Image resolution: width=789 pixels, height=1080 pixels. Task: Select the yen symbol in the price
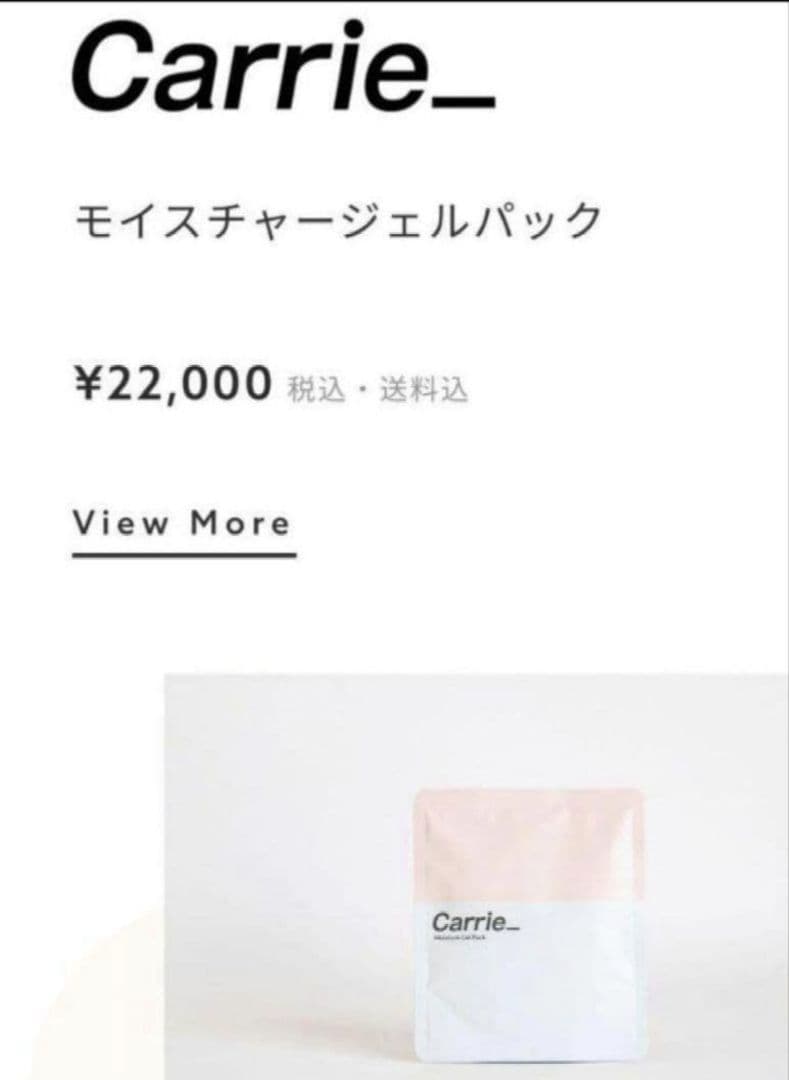[x=90, y=381]
